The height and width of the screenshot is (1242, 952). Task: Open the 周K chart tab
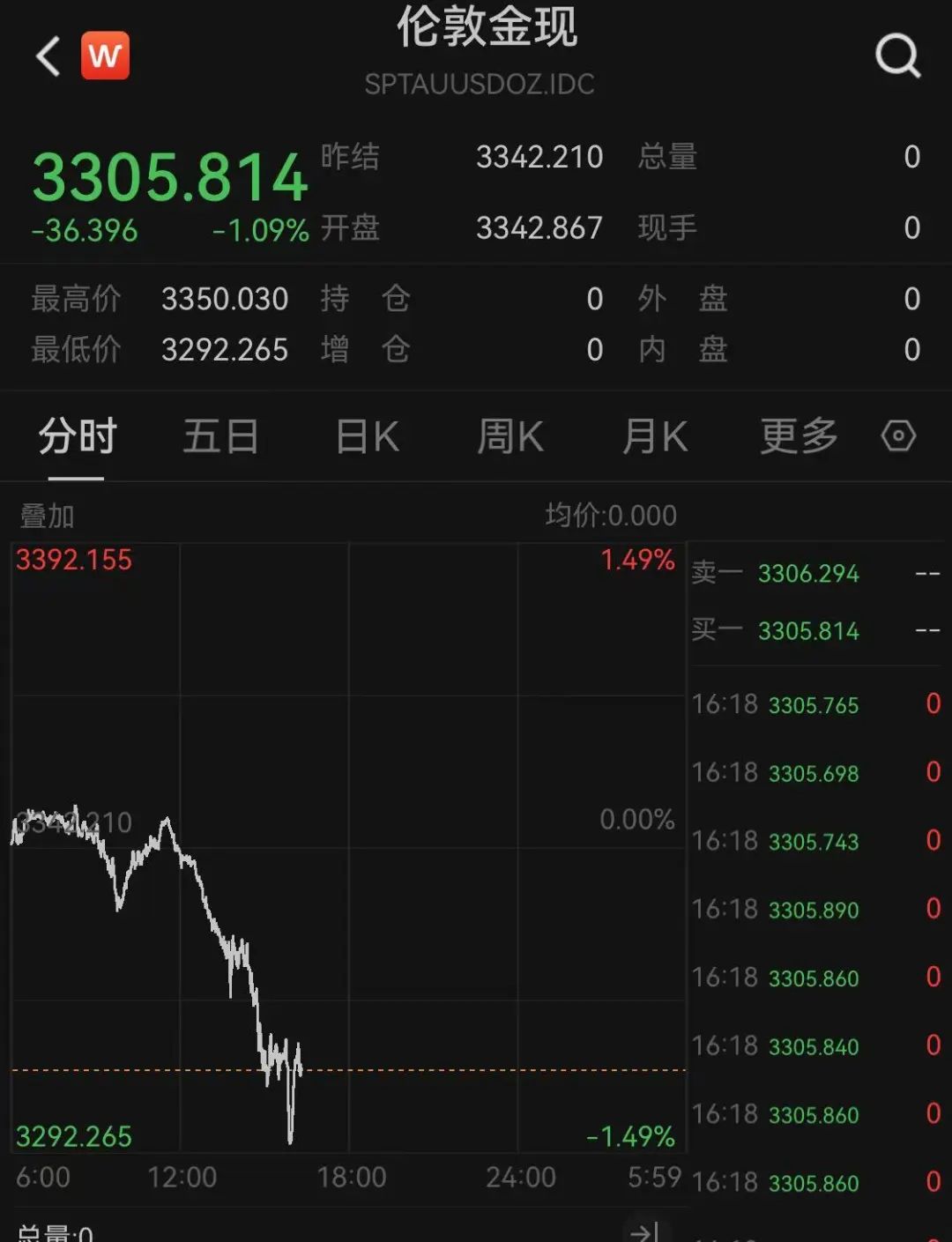tap(509, 436)
